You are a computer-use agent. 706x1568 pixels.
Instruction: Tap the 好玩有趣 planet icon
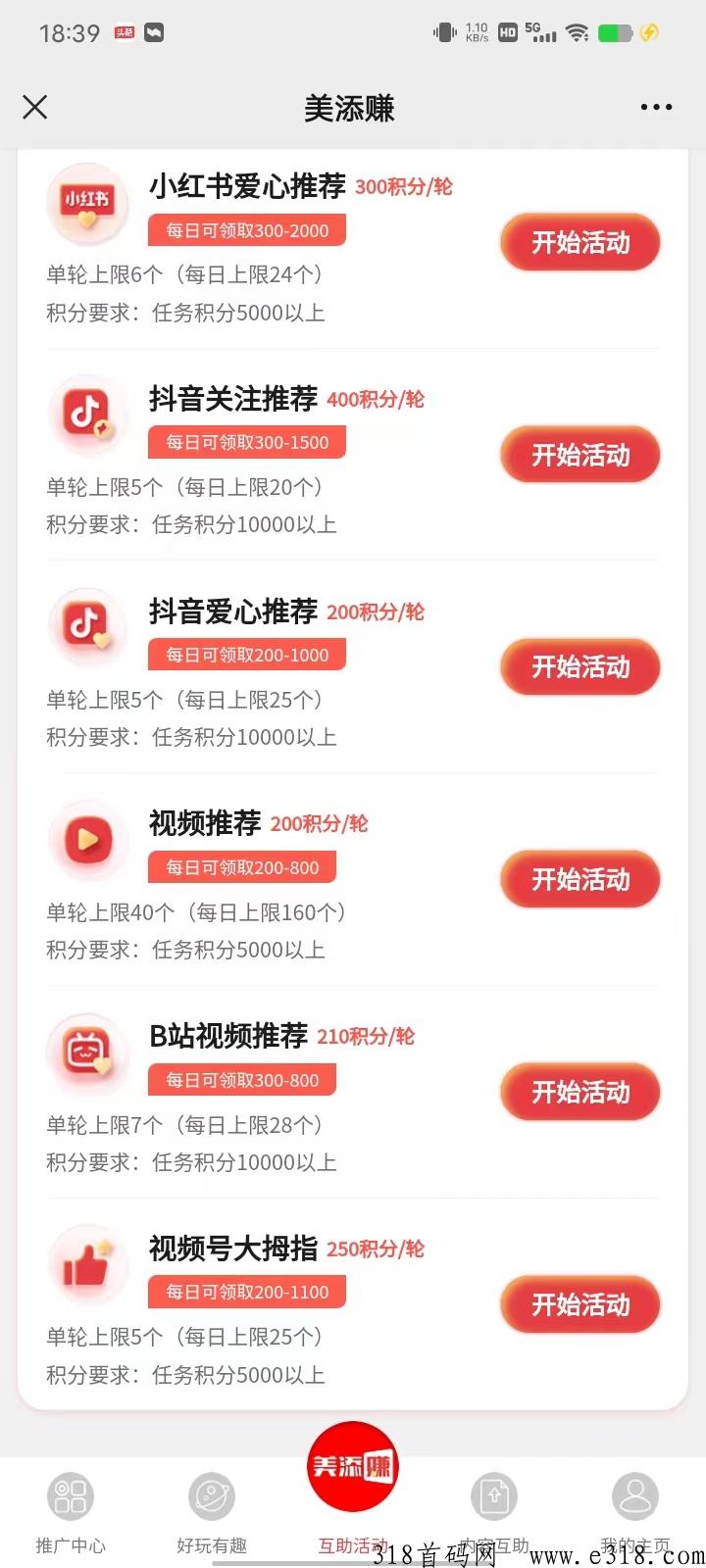point(211,1496)
